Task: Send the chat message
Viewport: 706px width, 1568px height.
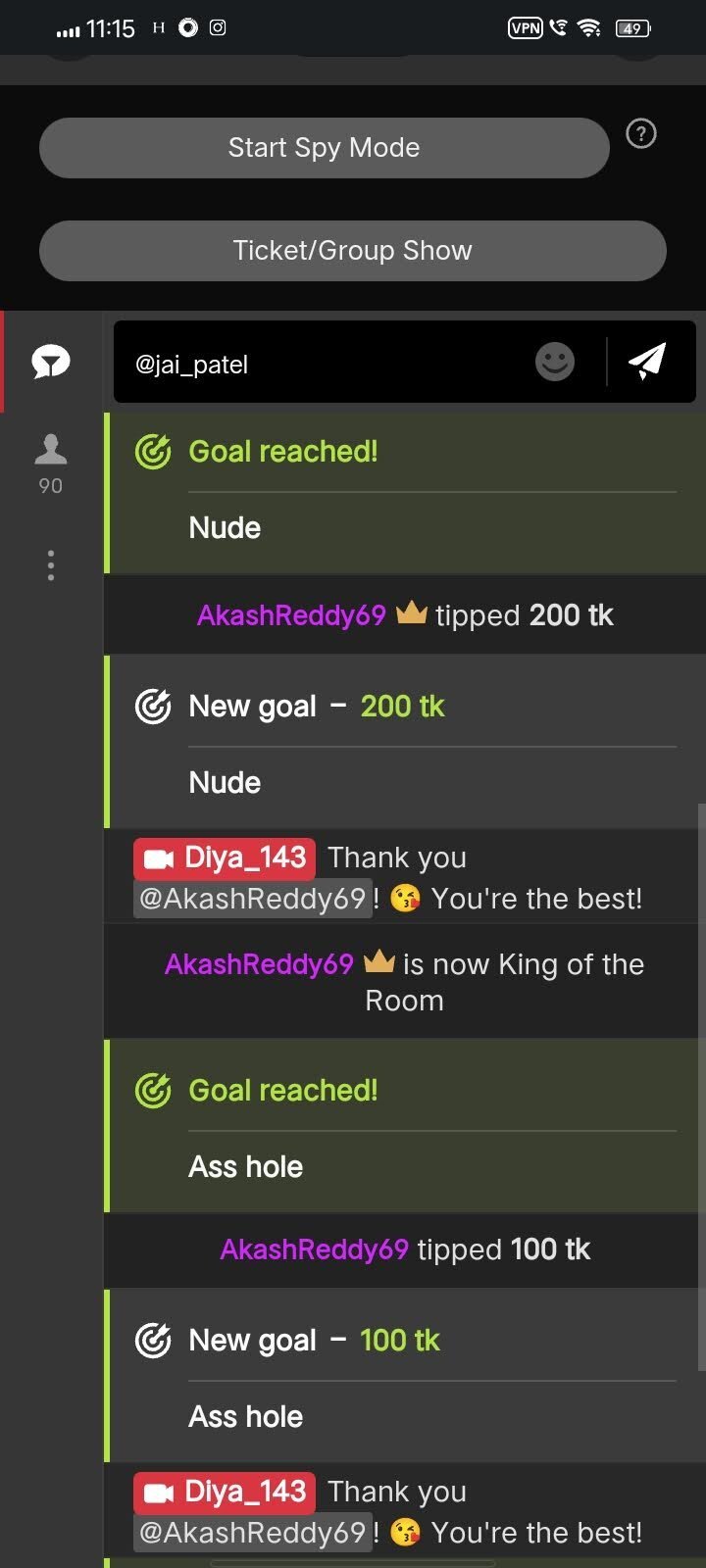Action: [647, 362]
